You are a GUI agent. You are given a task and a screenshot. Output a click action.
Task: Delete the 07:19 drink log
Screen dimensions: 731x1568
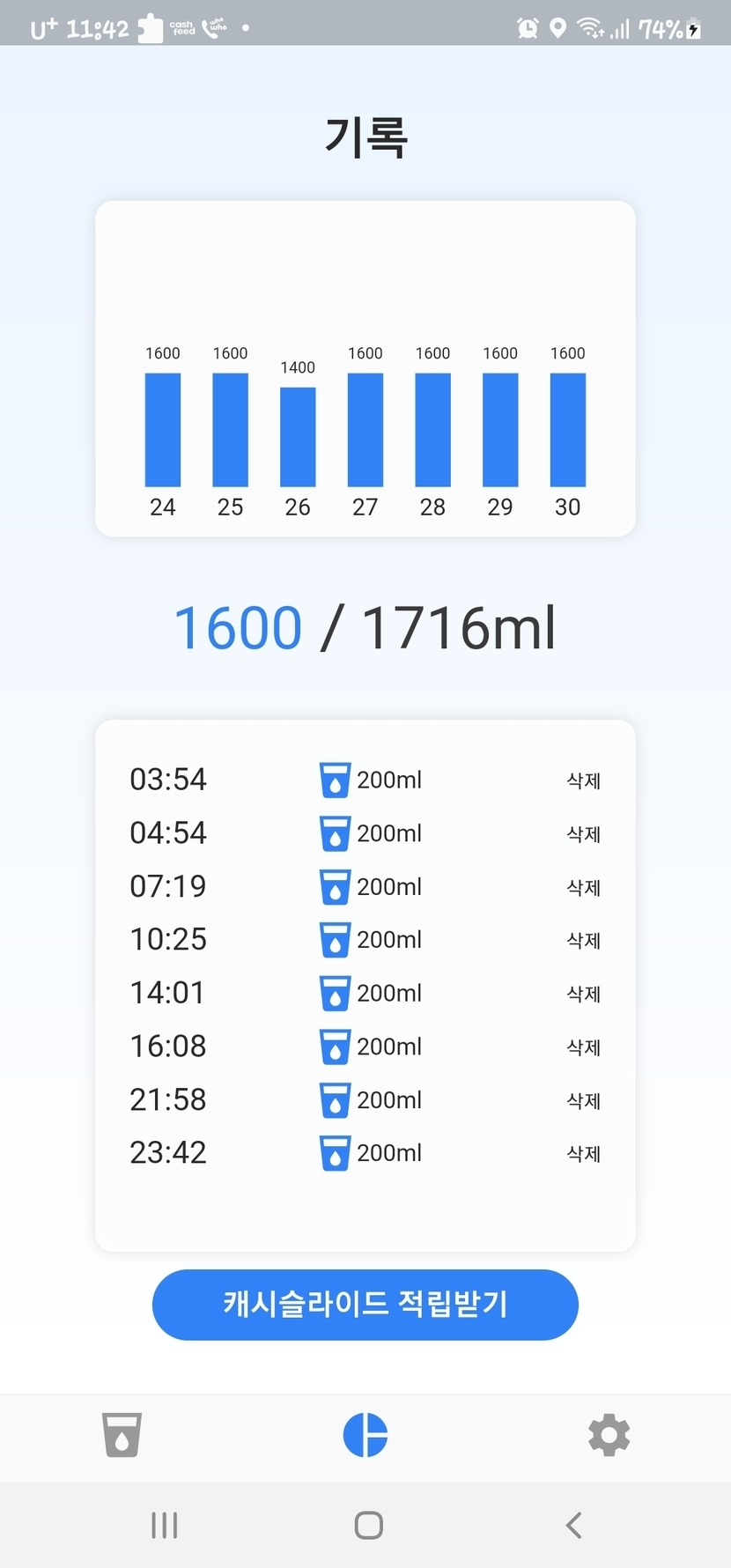(583, 887)
